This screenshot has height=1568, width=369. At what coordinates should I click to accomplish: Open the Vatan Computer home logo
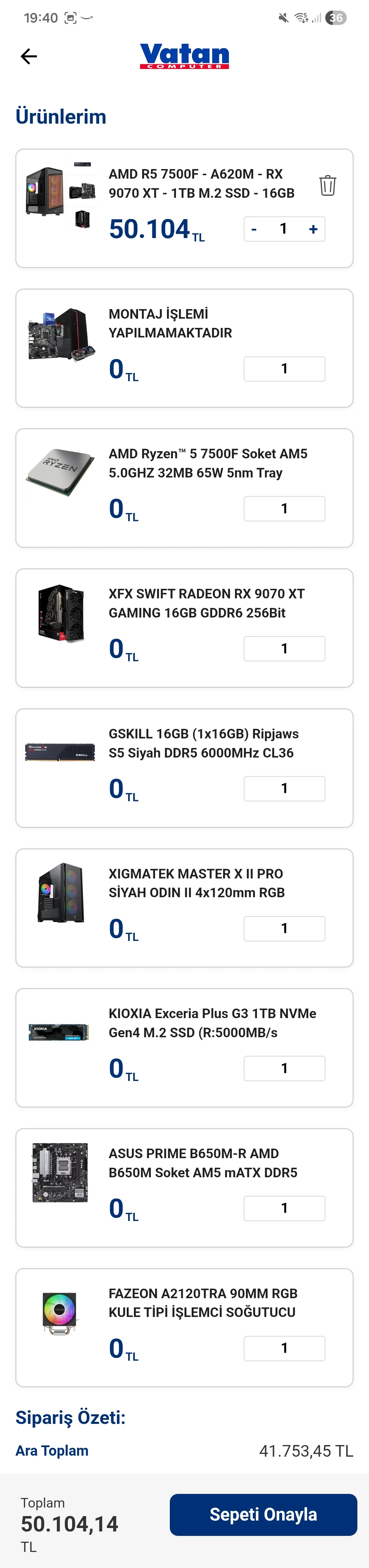tap(184, 56)
